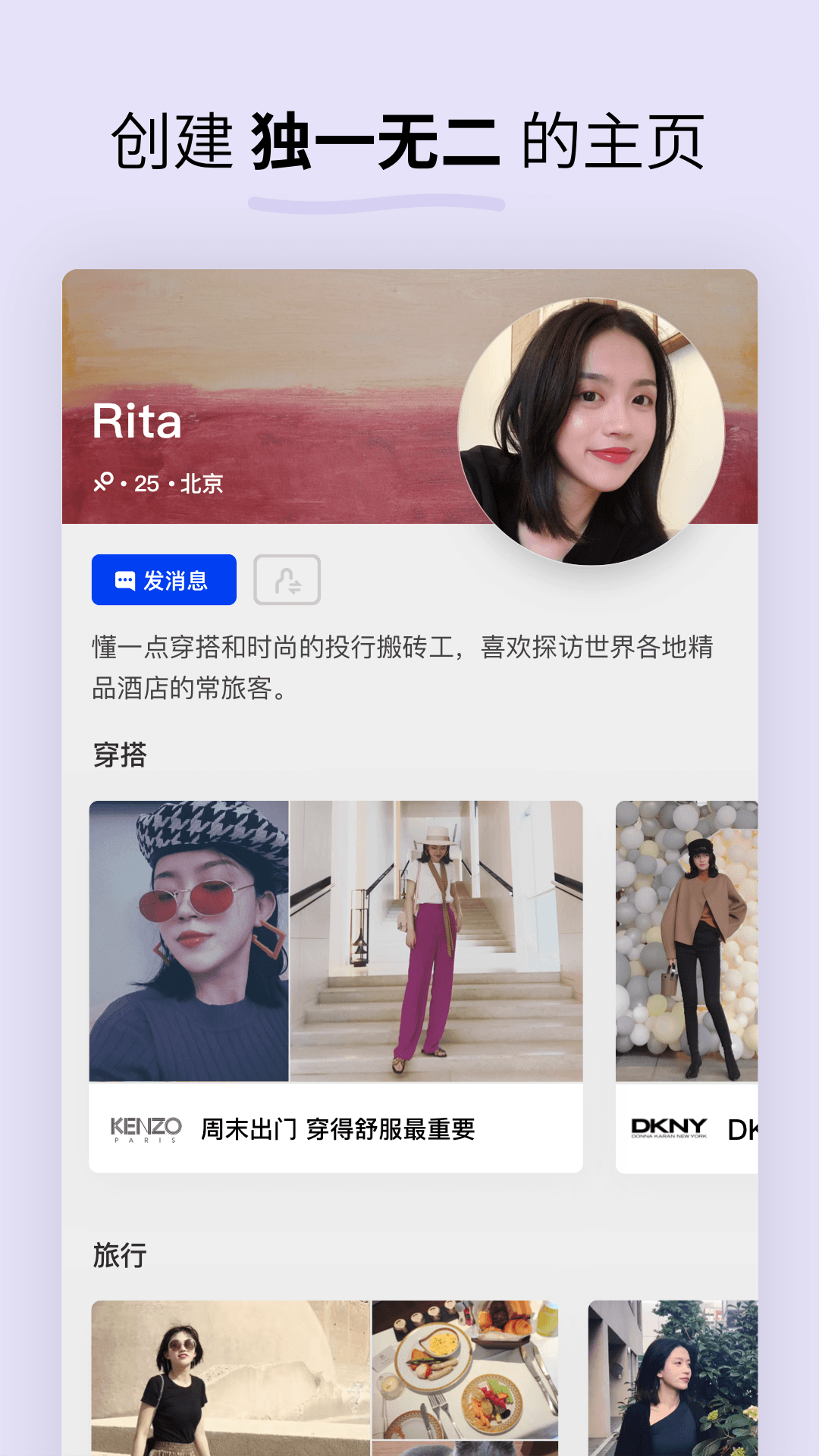The height and width of the screenshot is (1456, 819).
Task: Toggle the 发消息 message button
Action: tap(163, 579)
